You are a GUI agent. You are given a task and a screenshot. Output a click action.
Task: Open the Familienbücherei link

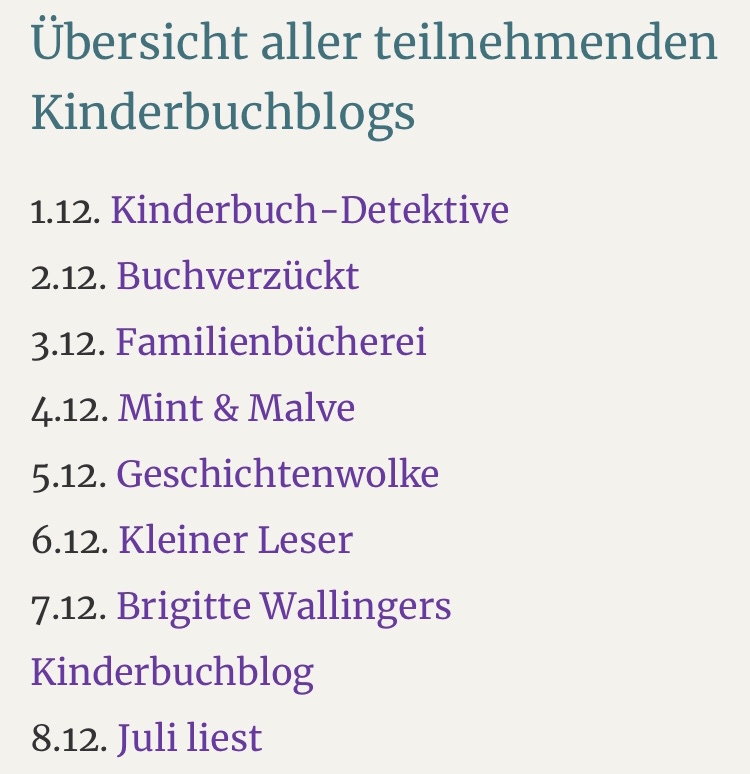pos(271,343)
